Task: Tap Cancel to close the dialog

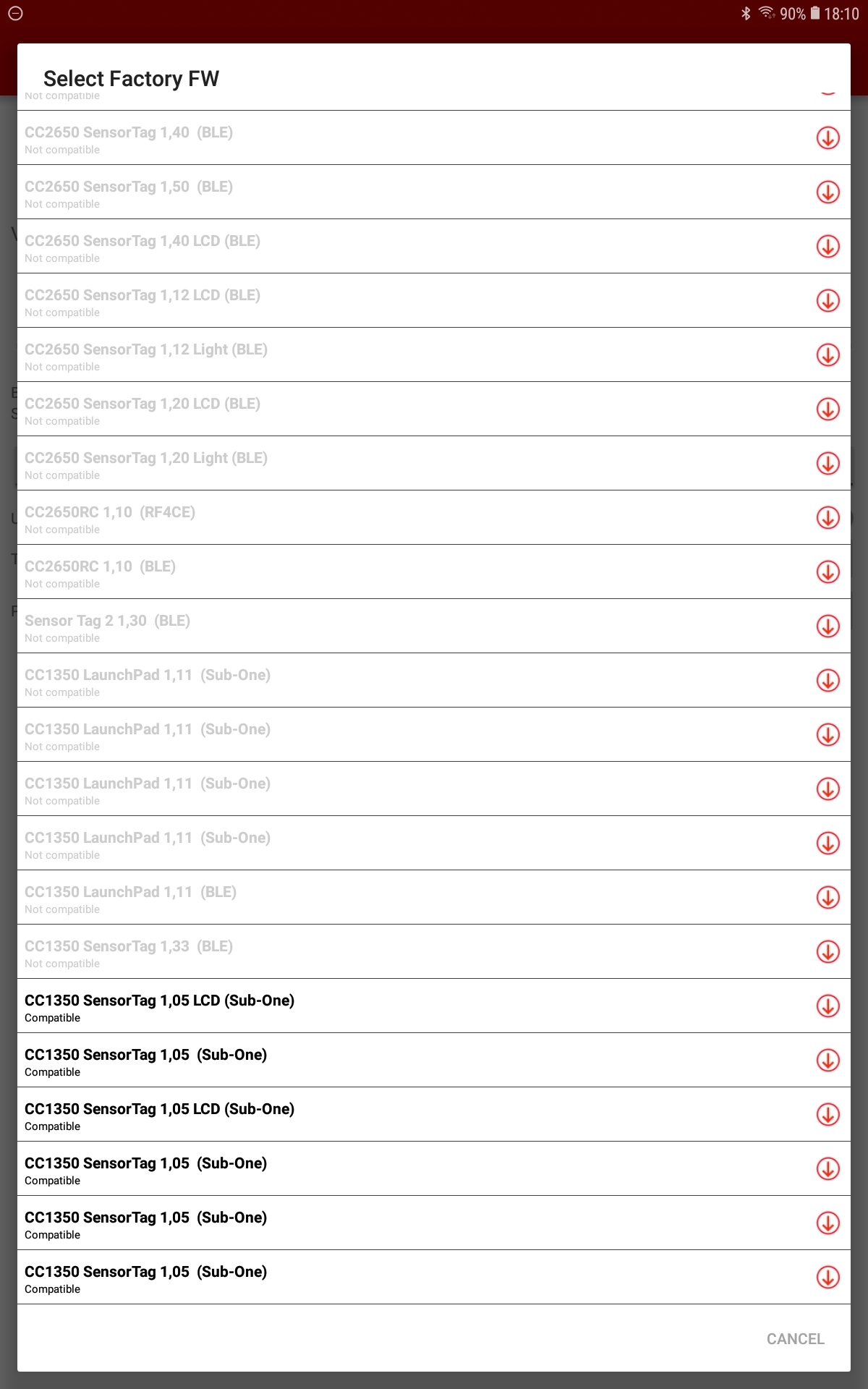Action: 795,1339
